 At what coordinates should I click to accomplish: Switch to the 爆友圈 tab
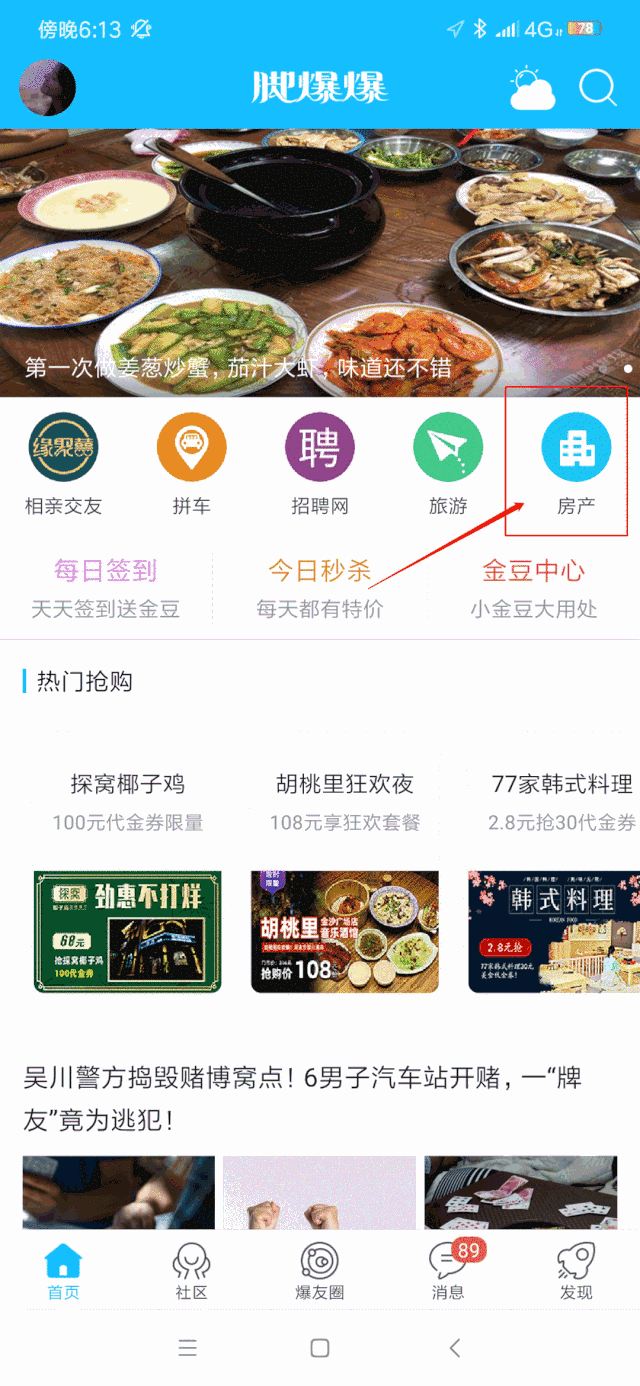[x=320, y=1271]
